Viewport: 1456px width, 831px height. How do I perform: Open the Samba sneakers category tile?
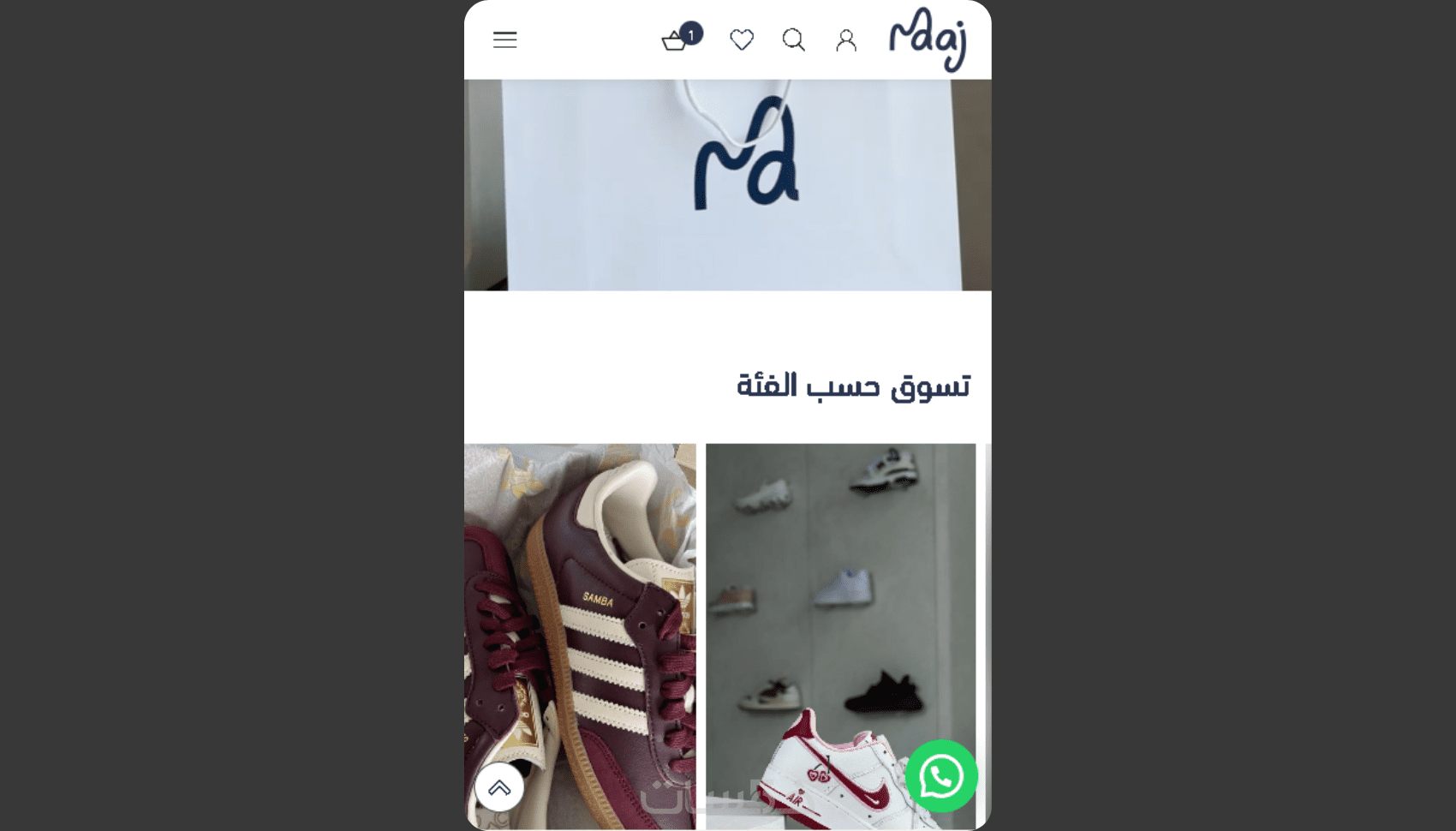pos(580,600)
